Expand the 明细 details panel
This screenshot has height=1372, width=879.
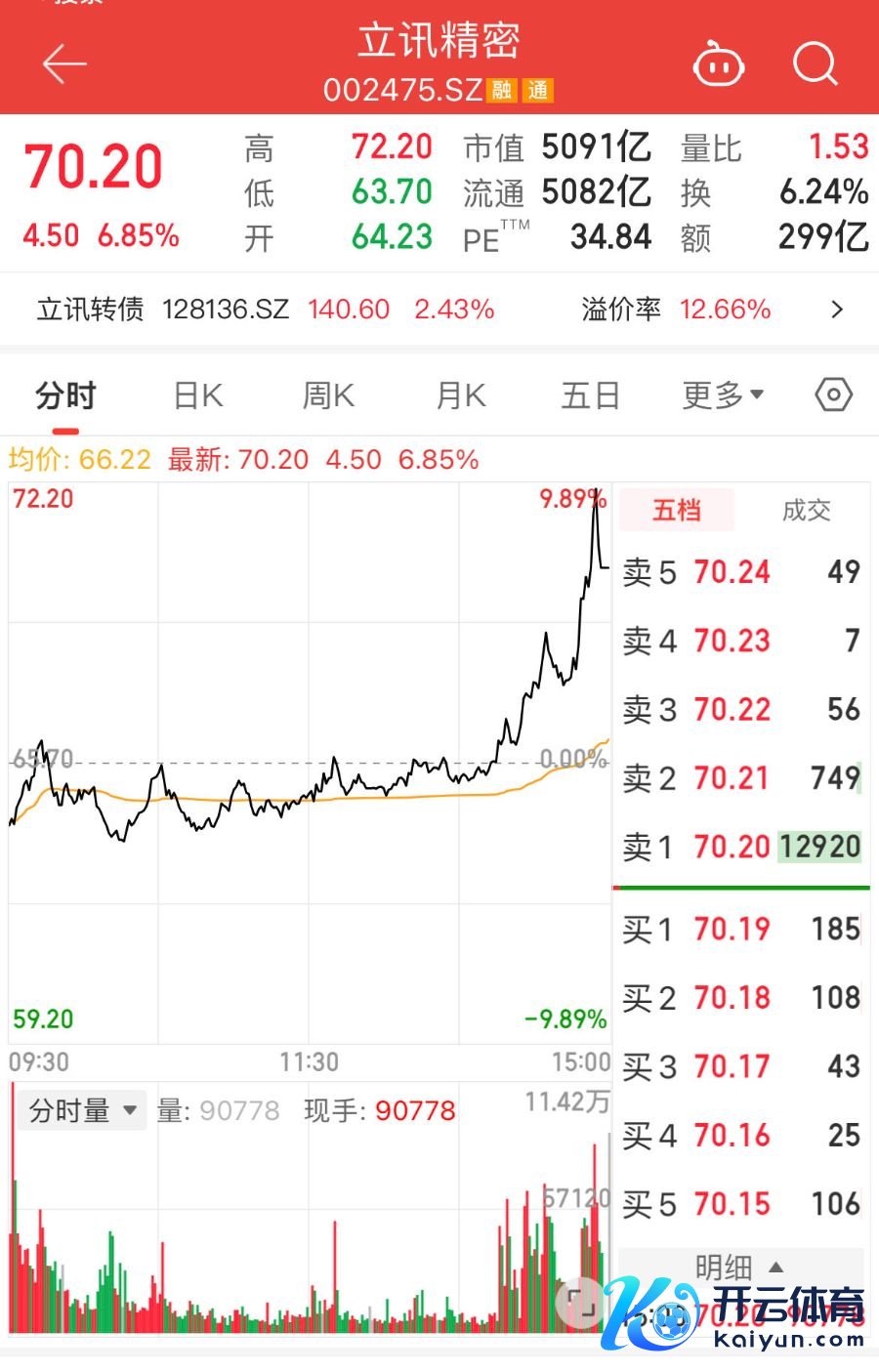[739, 1267]
